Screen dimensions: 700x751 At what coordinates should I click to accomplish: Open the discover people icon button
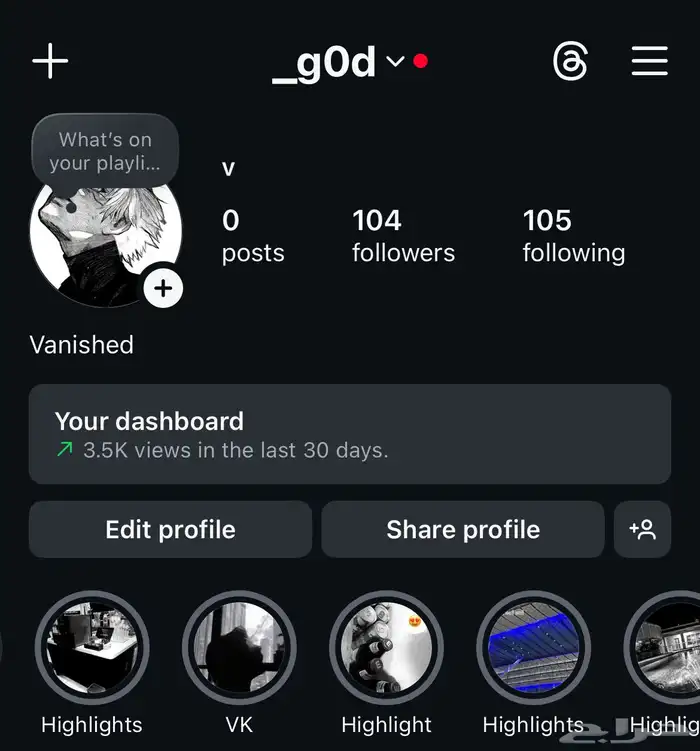(x=642, y=529)
